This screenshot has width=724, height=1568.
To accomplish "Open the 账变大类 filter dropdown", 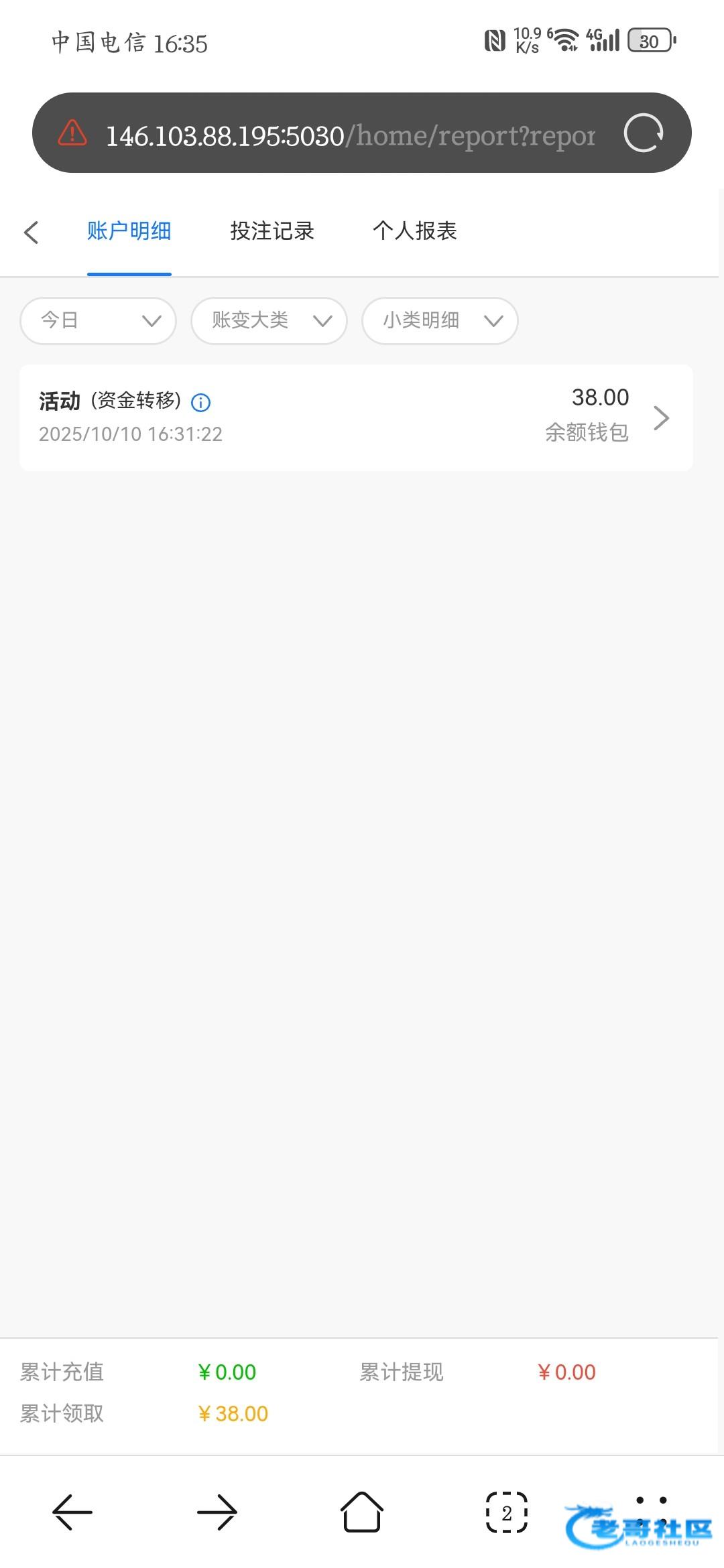I will click(269, 321).
